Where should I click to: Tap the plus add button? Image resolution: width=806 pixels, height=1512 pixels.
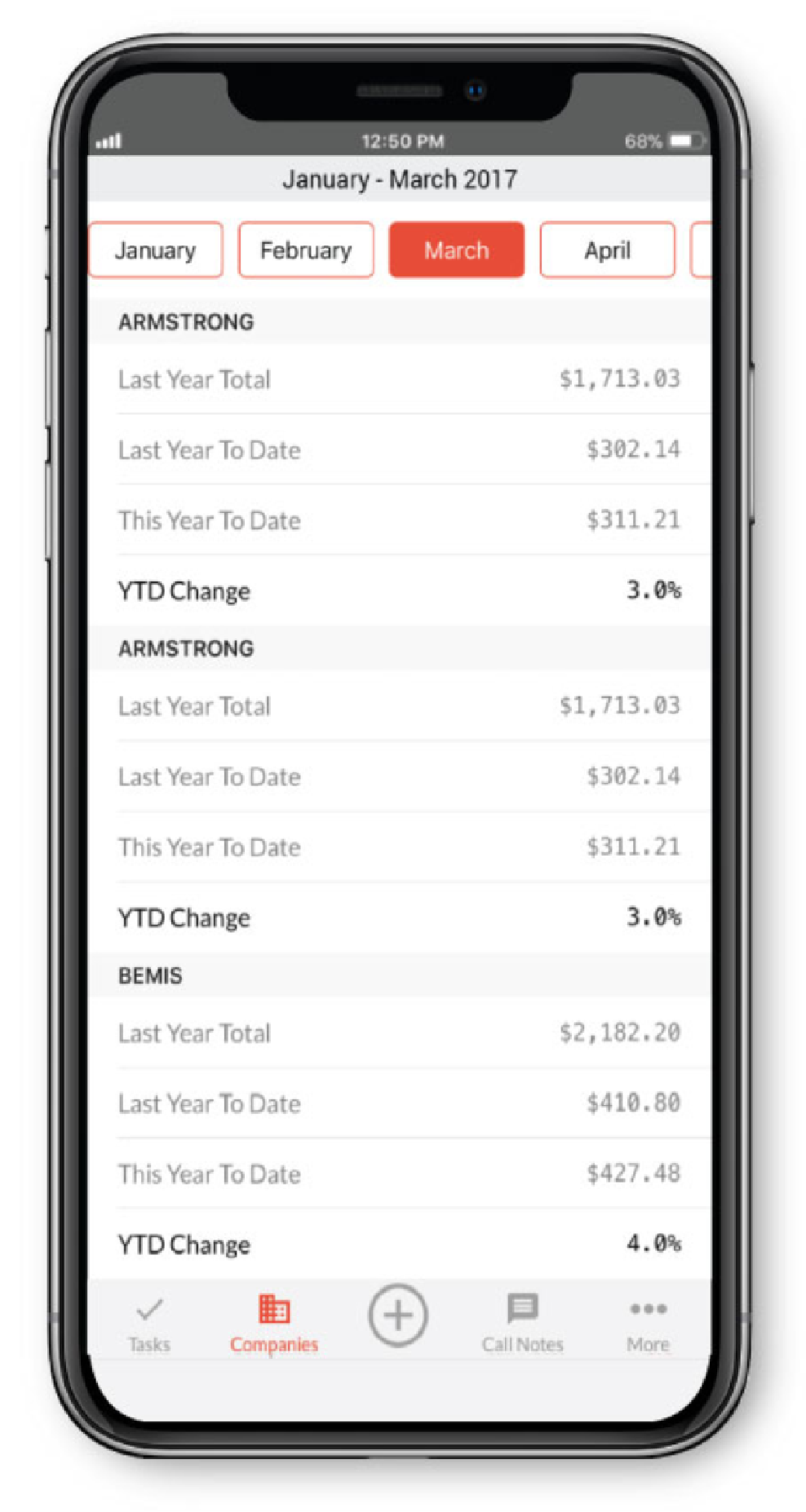tap(398, 1315)
